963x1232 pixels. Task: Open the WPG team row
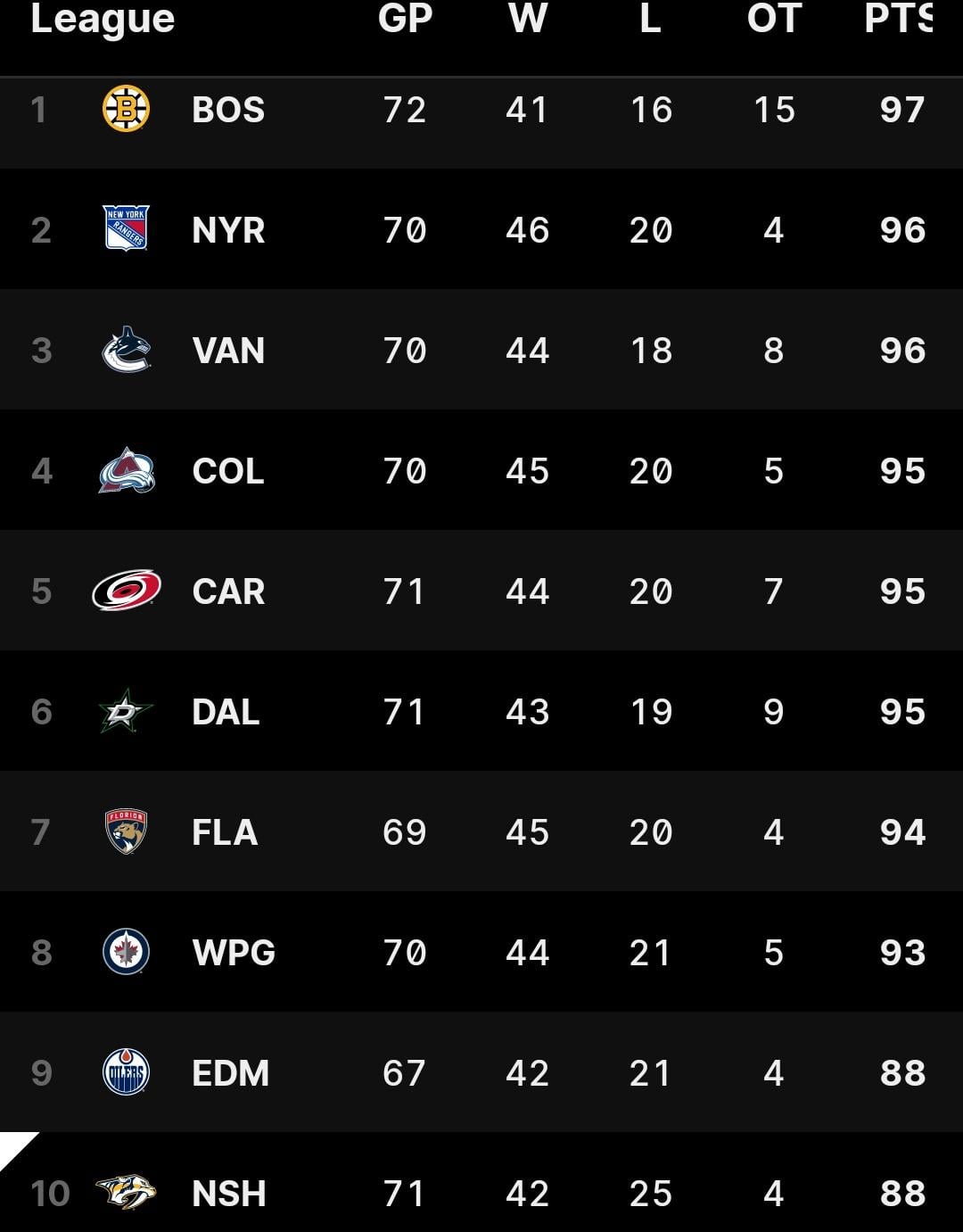point(234,954)
